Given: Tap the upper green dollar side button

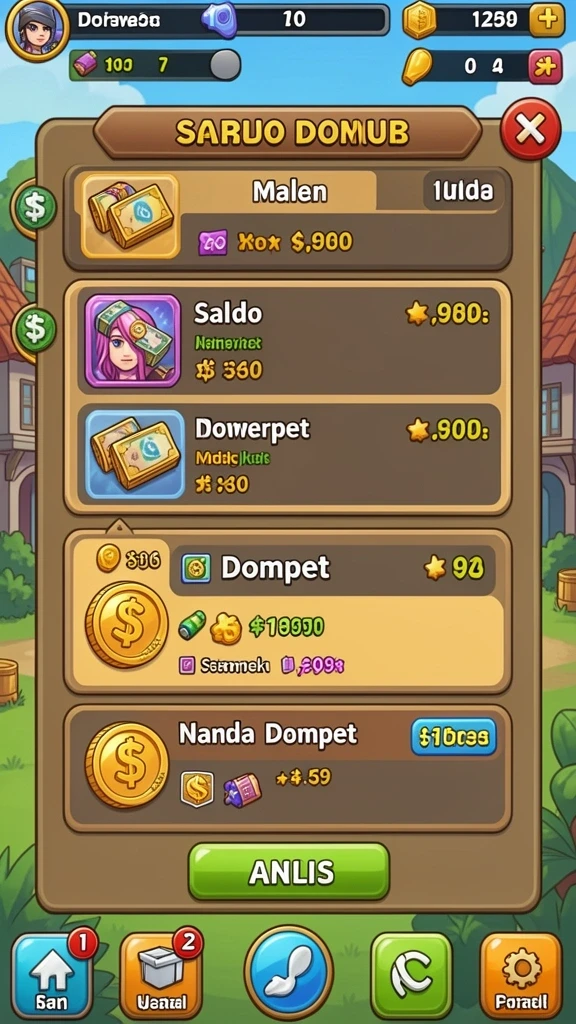Looking at the screenshot, I should coord(34,208).
